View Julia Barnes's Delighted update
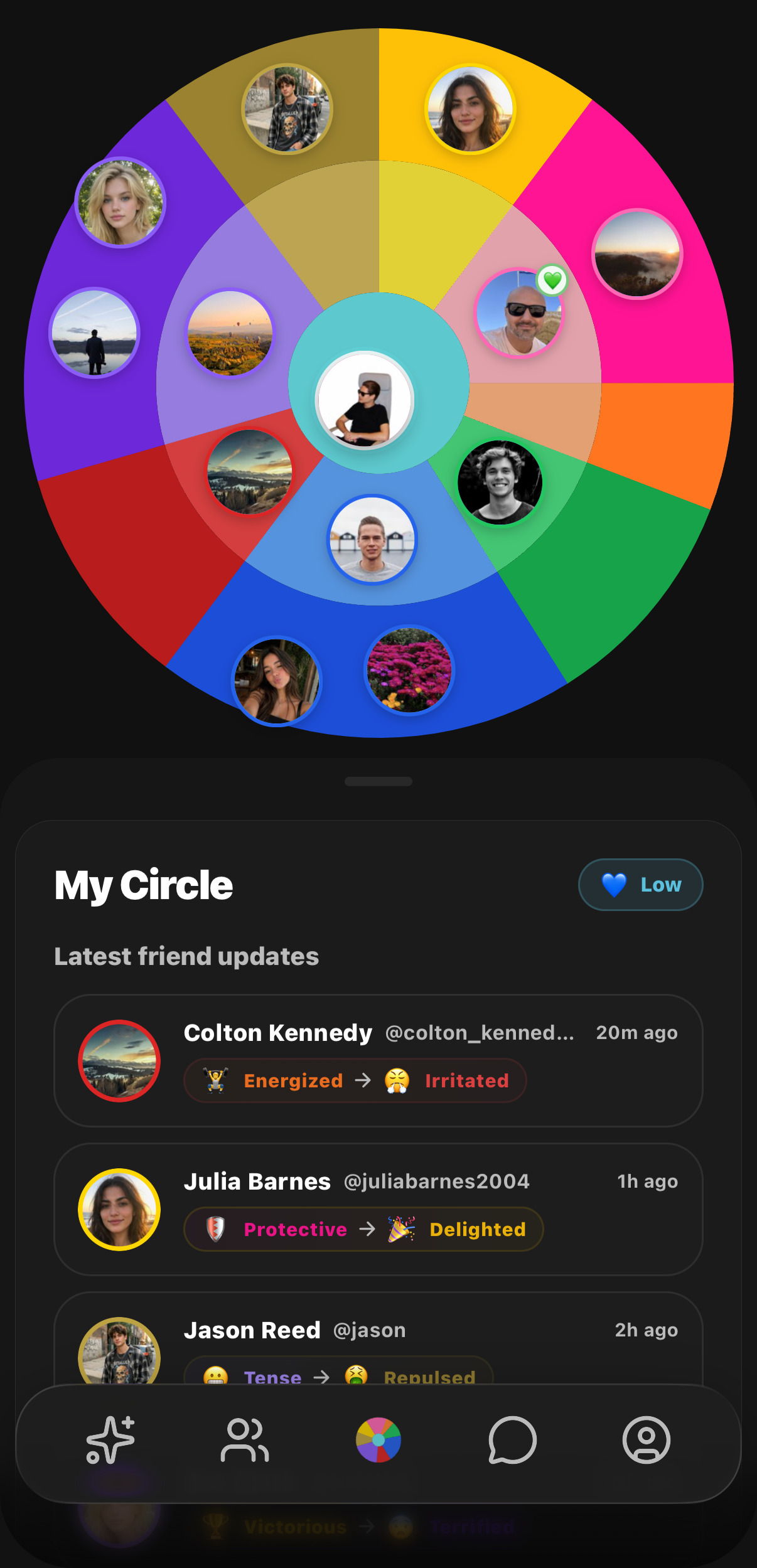The width and height of the screenshot is (757, 1568). (x=378, y=1209)
